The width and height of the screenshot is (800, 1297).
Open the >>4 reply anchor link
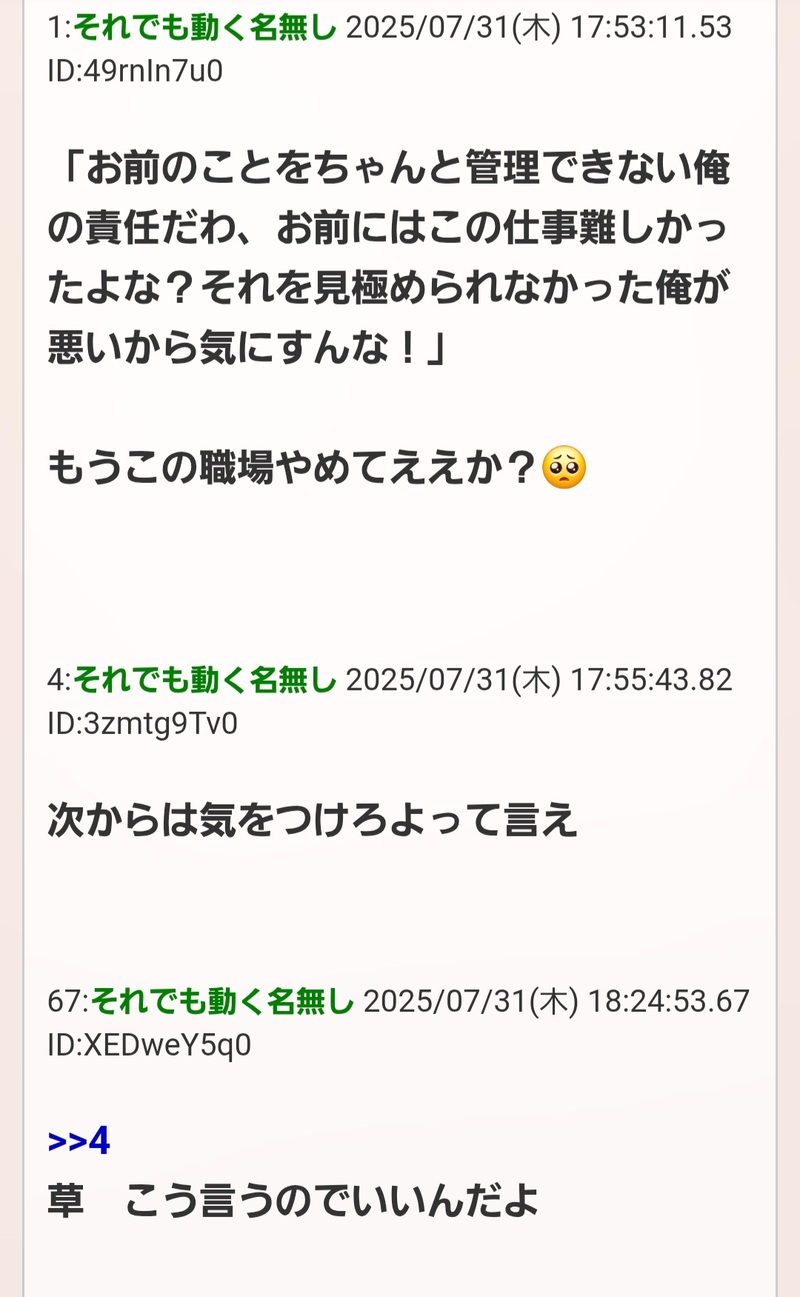pyautogui.click(x=78, y=1141)
